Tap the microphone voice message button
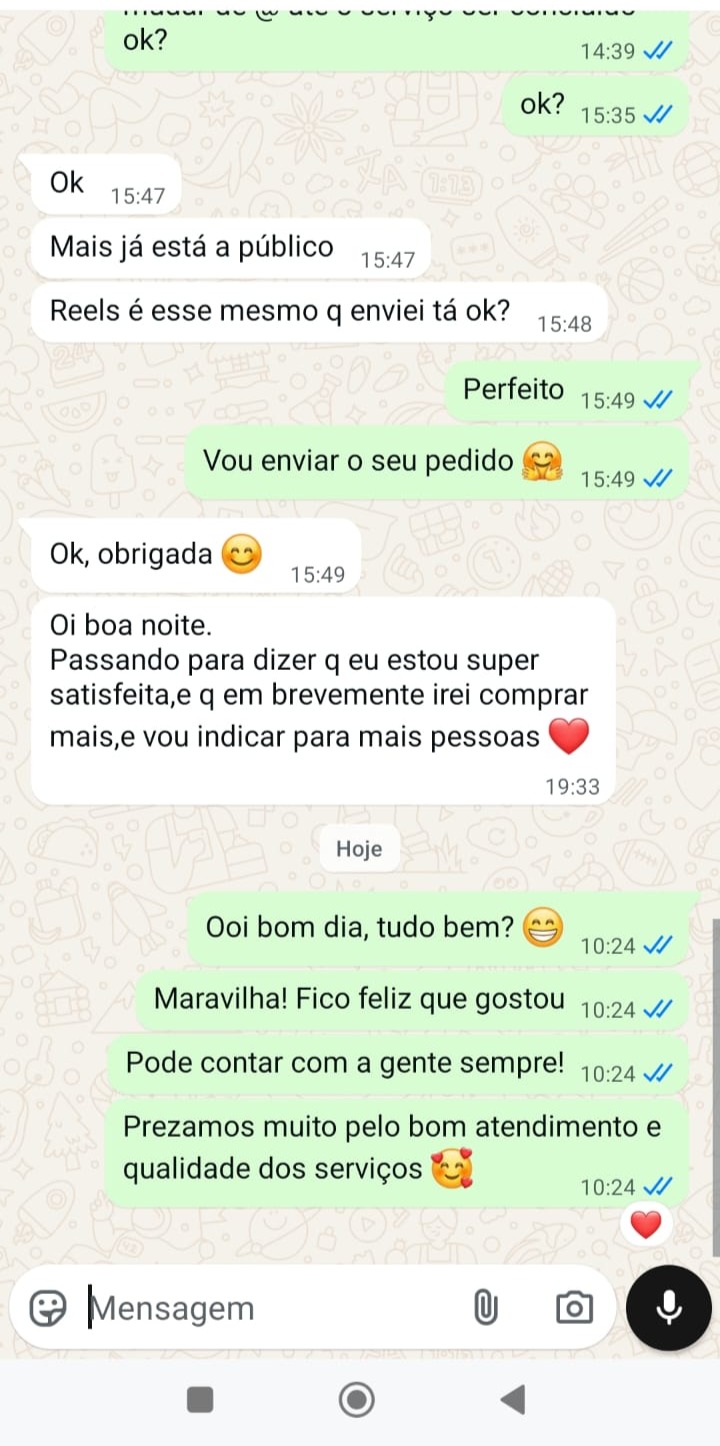Image resolution: width=720 pixels, height=1446 pixels. (669, 1307)
